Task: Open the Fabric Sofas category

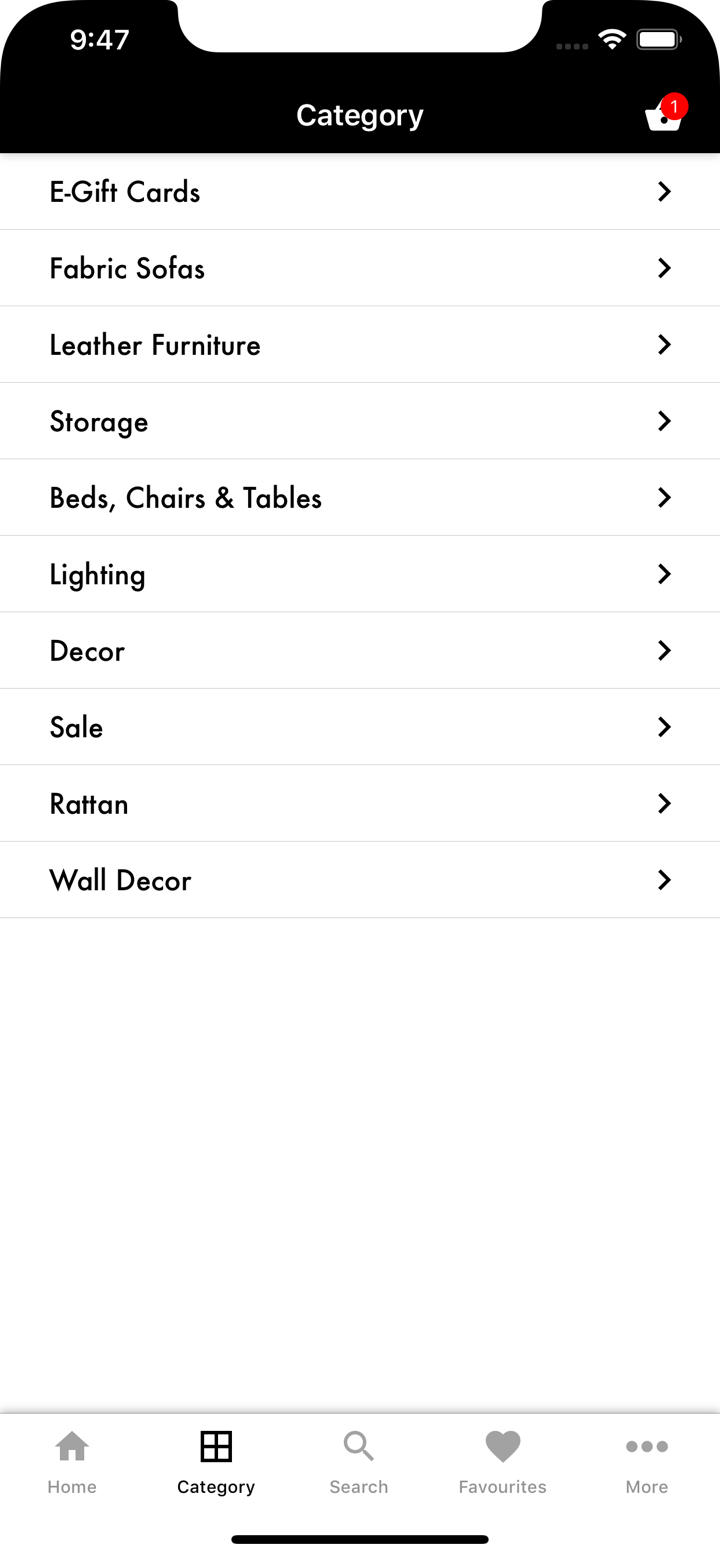Action: [360, 268]
